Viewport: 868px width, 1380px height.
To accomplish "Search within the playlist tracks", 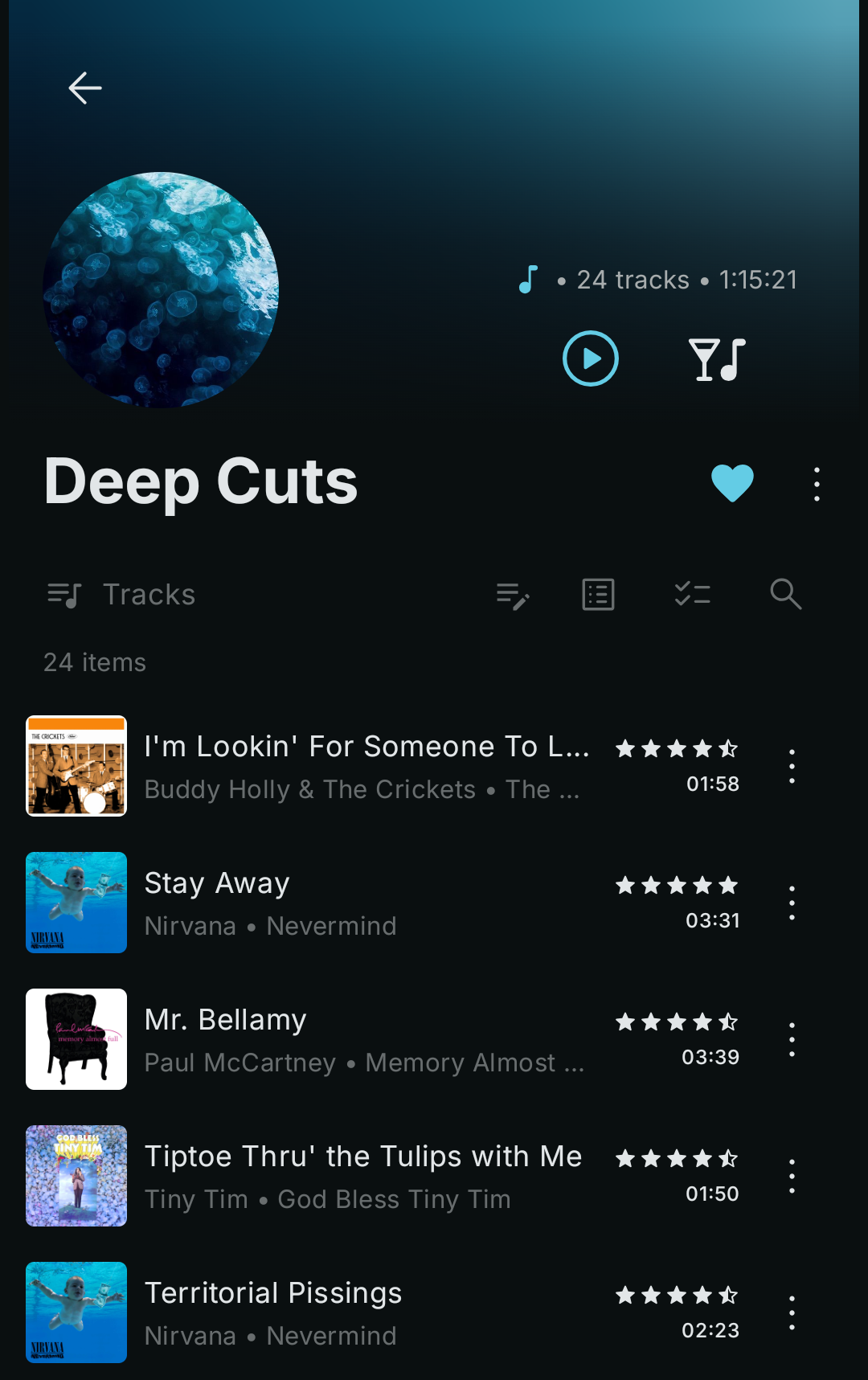I will (x=785, y=595).
